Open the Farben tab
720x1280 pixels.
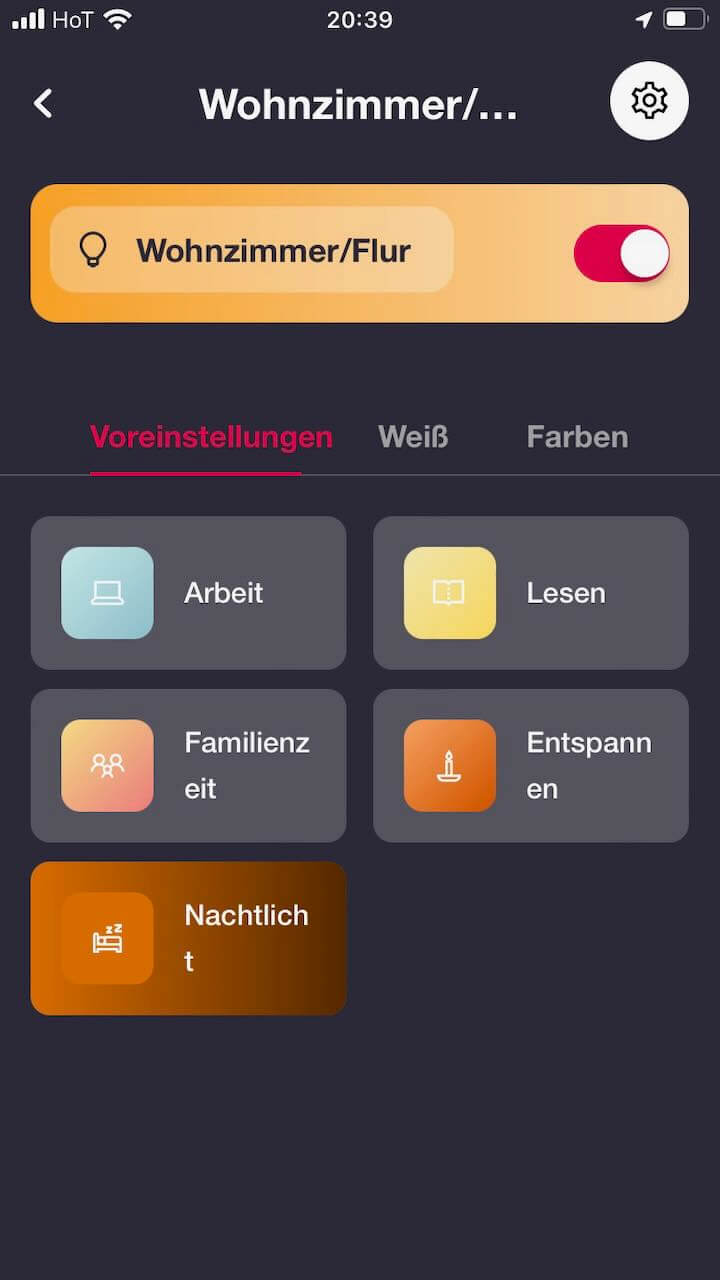click(577, 437)
